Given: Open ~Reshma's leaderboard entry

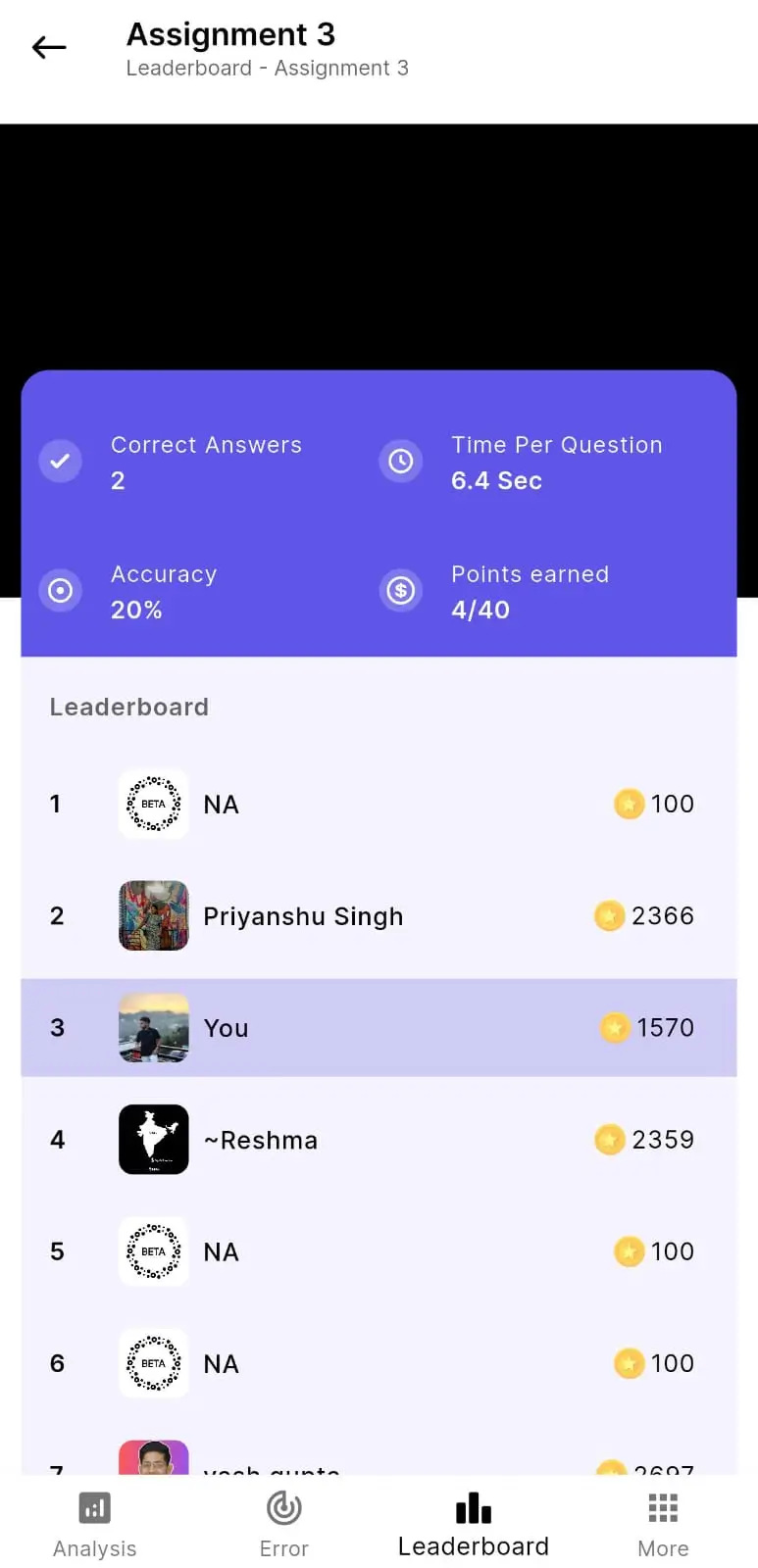Looking at the screenshot, I should point(379,1140).
